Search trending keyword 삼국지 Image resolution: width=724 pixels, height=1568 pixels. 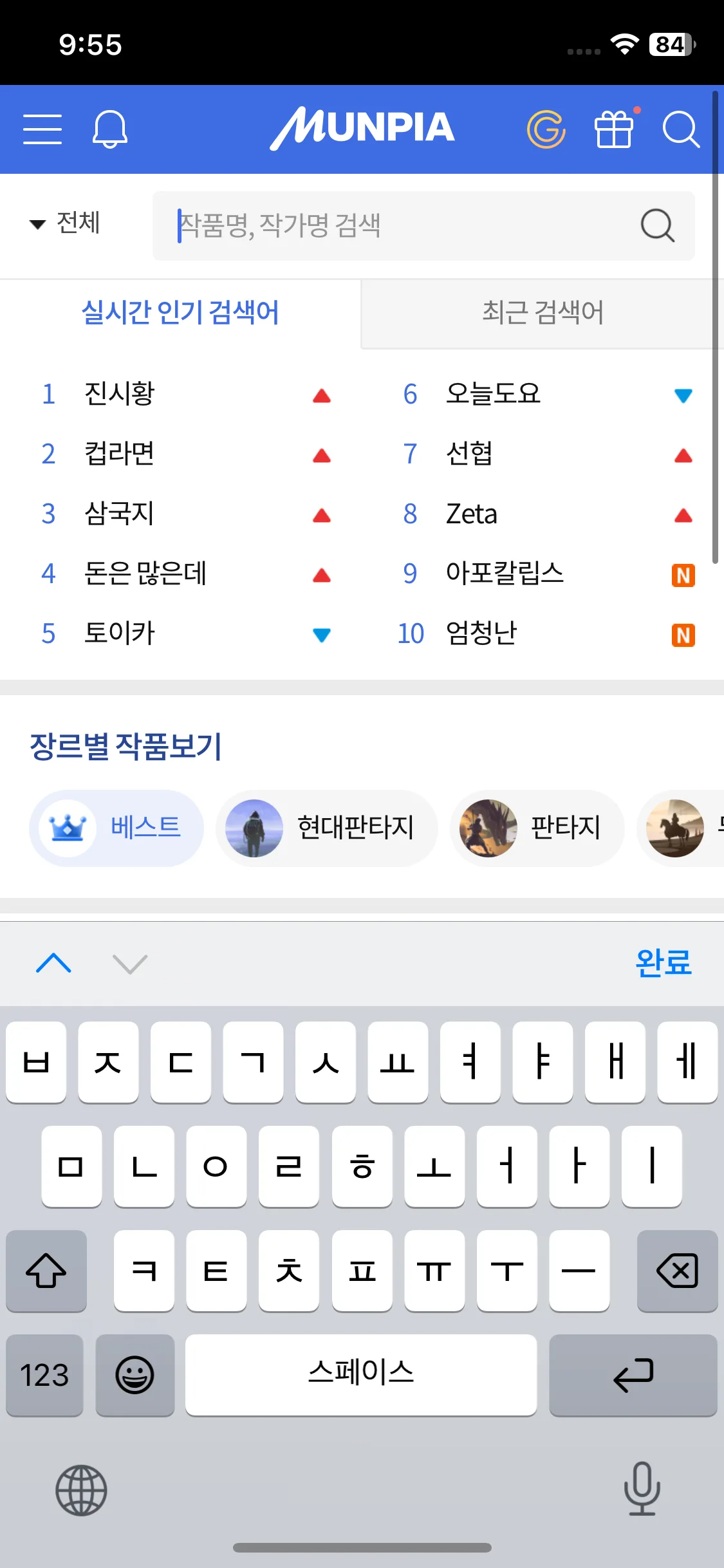point(120,514)
